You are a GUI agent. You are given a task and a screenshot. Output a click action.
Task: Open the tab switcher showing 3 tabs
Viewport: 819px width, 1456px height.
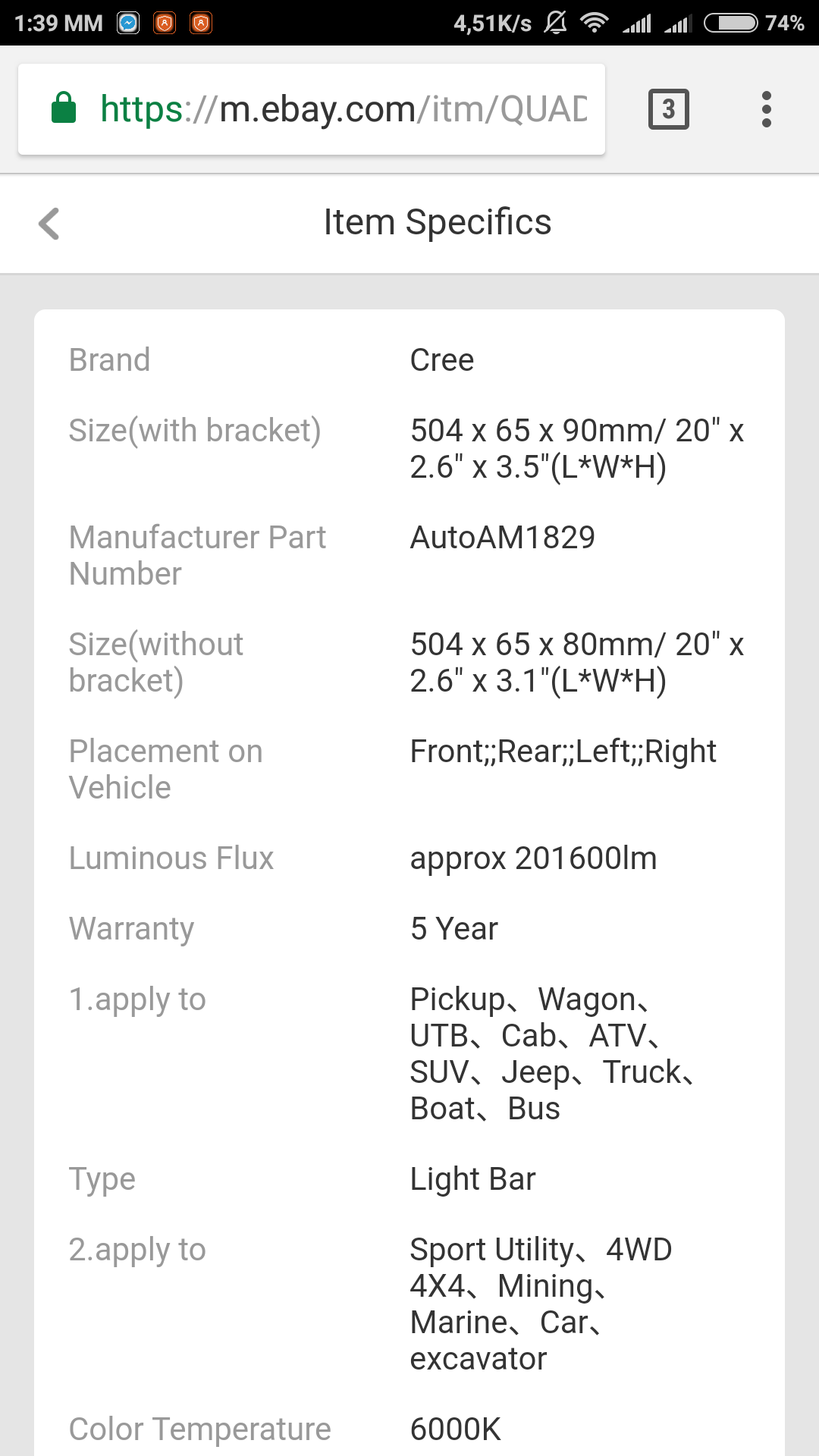point(669,109)
